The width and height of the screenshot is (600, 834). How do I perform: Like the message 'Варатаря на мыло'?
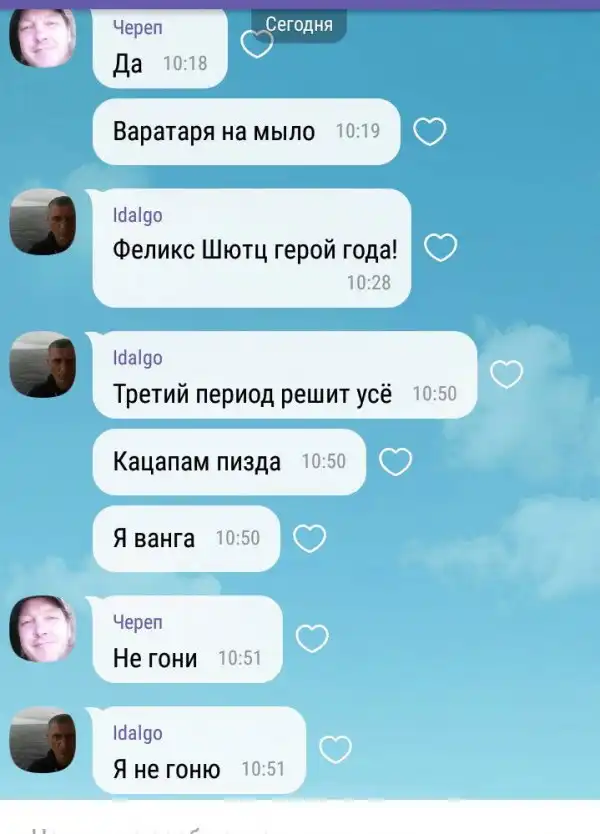429,131
